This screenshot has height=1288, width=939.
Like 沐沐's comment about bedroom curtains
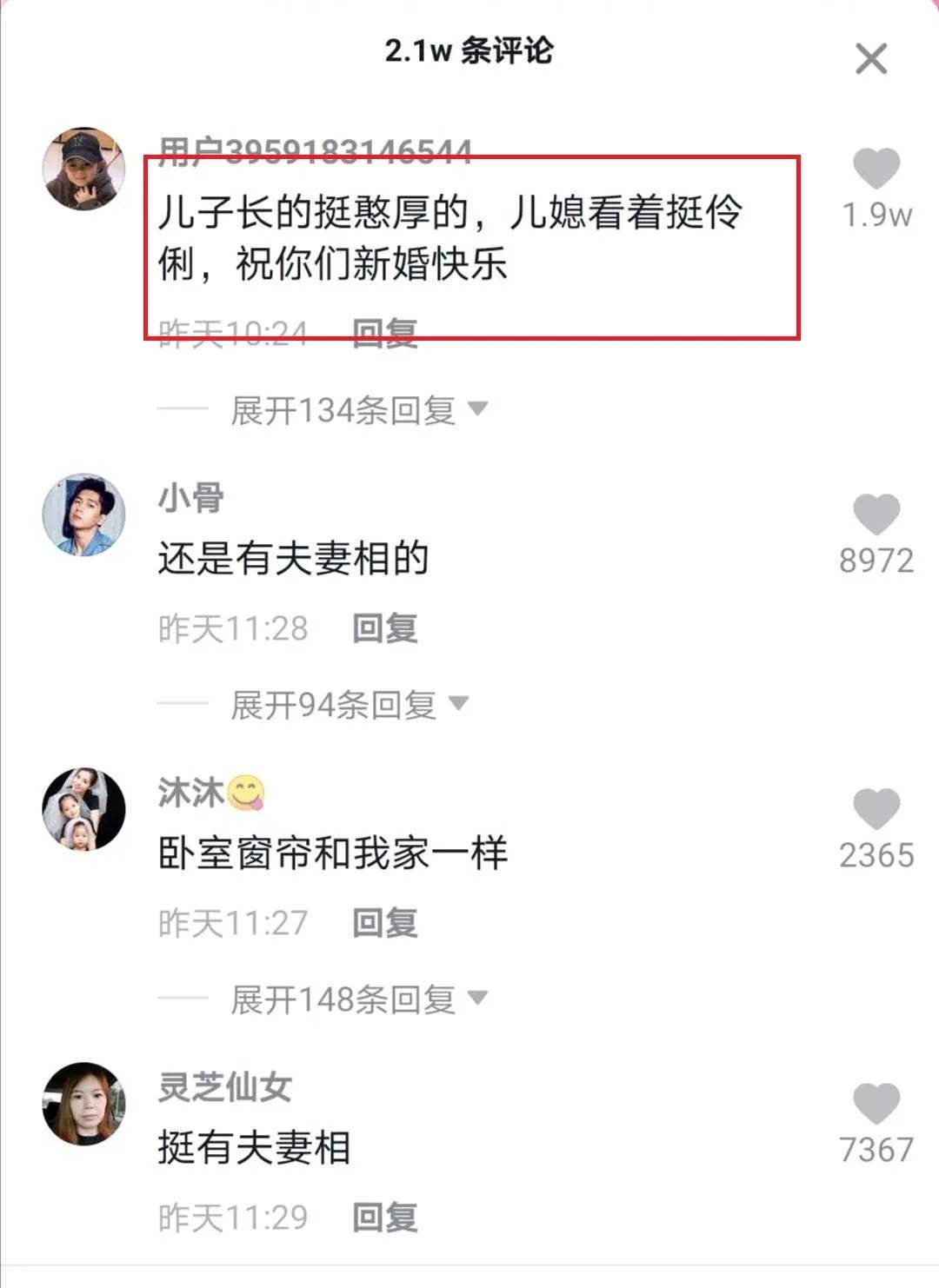tap(876, 809)
